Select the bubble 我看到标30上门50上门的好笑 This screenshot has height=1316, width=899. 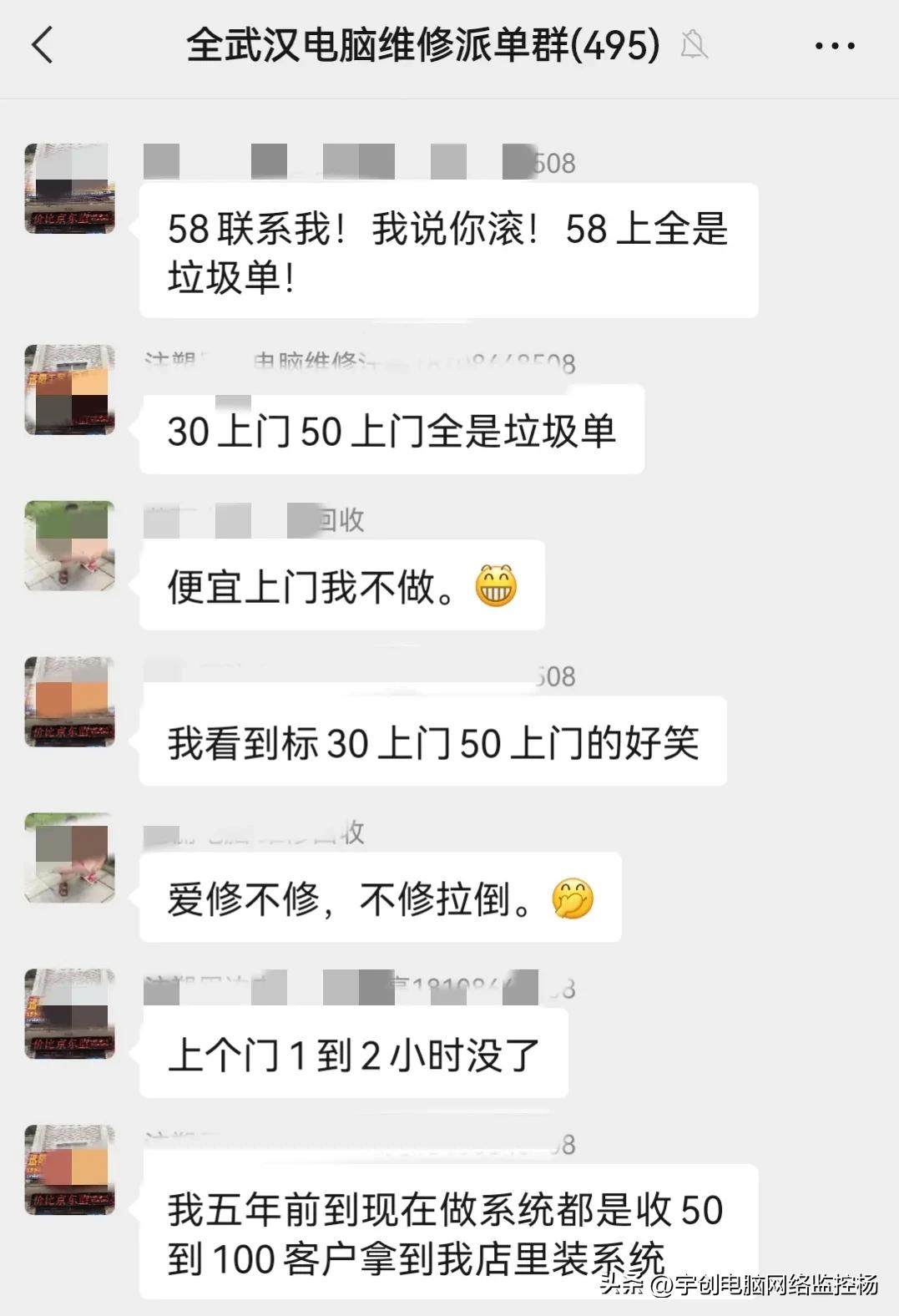[434, 742]
